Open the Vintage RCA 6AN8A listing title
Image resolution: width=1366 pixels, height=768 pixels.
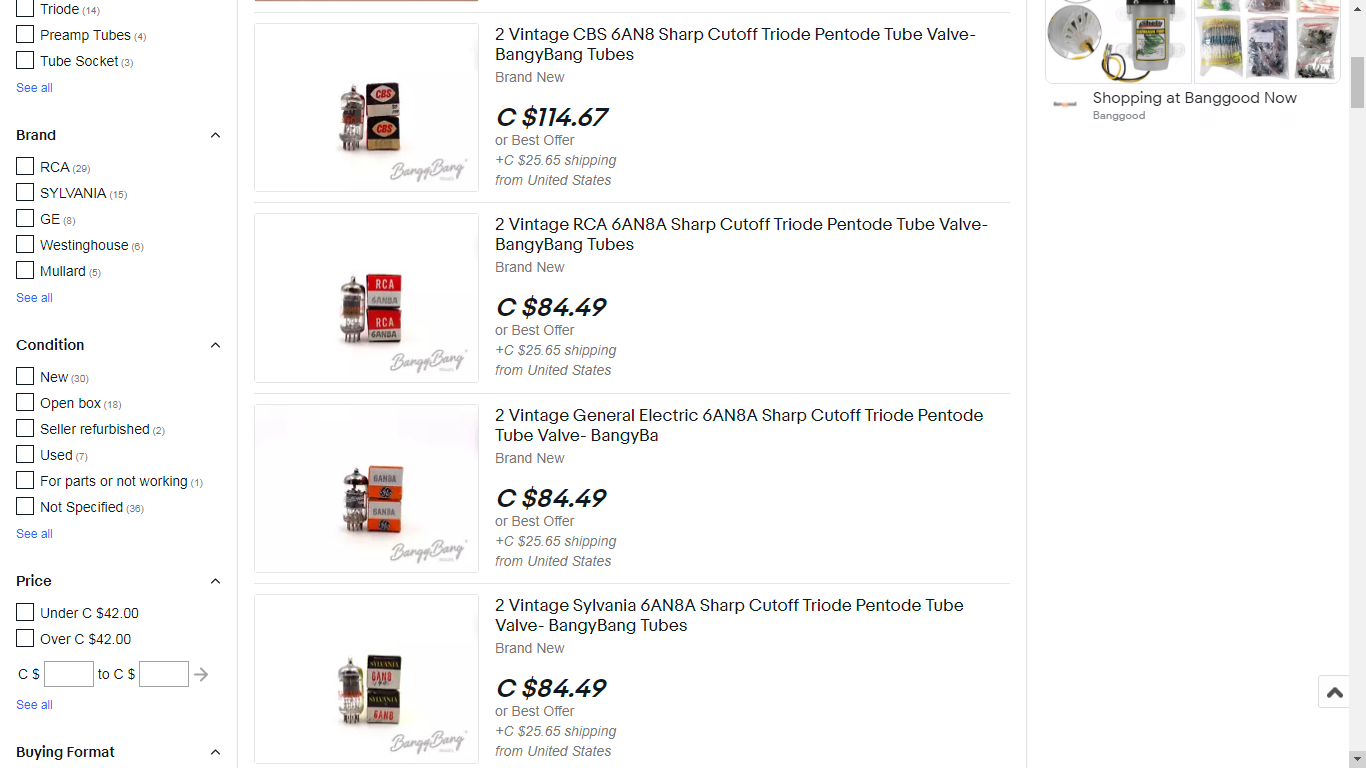click(740, 234)
